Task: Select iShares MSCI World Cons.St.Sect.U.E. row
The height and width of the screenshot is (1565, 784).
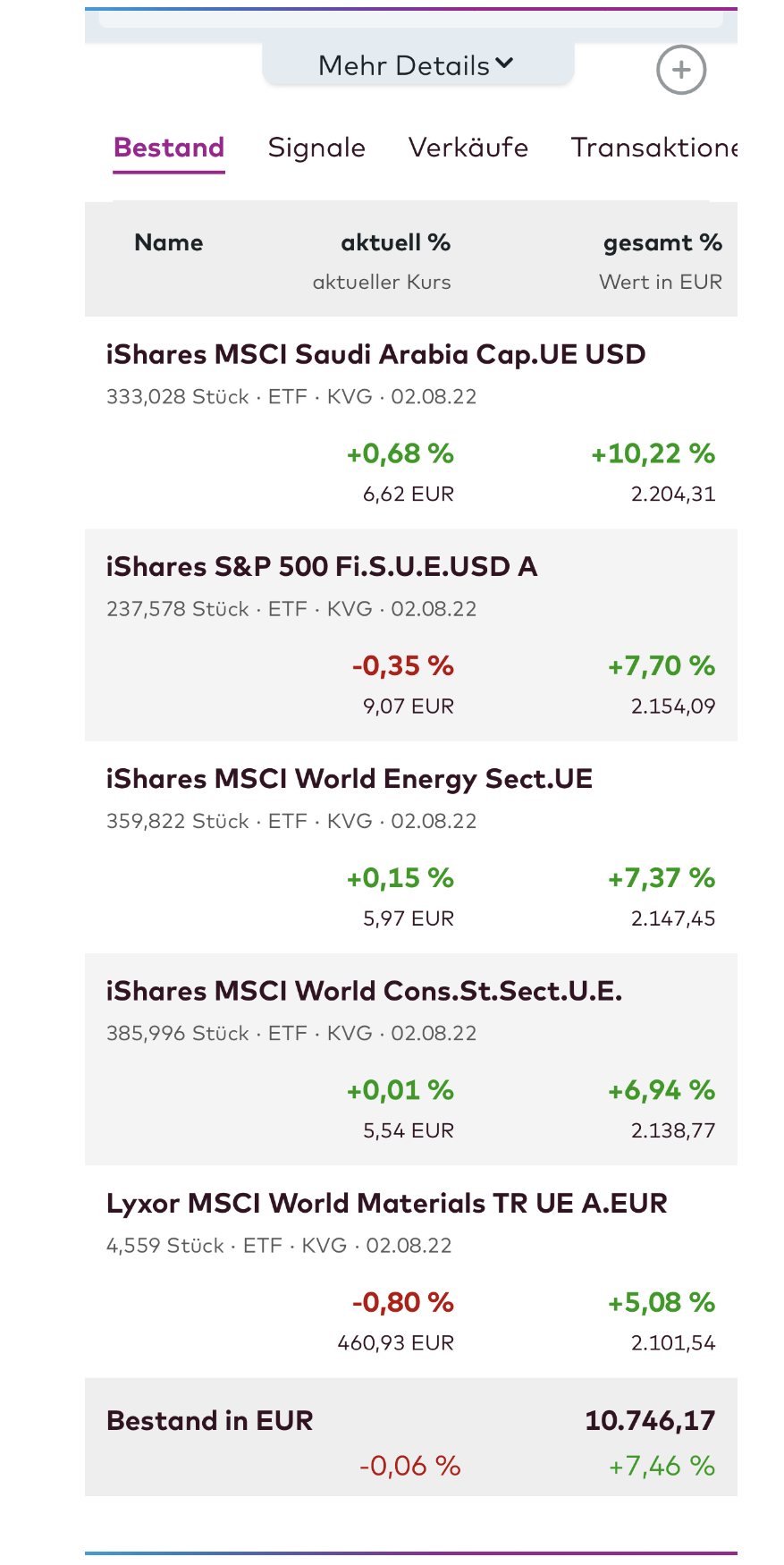Action: [364, 991]
